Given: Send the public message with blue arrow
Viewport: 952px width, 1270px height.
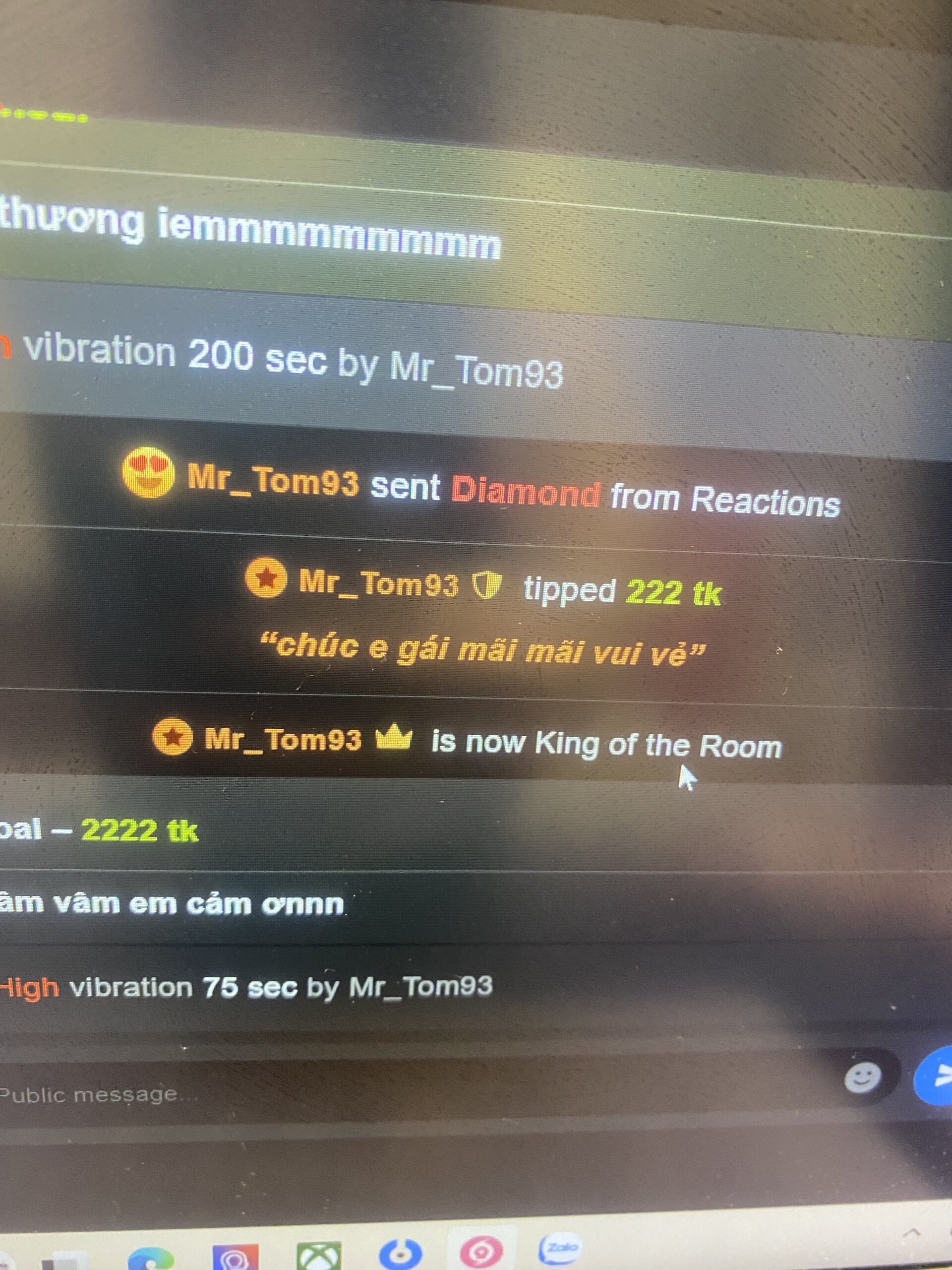Looking at the screenshot, I should click(939, 1076).
